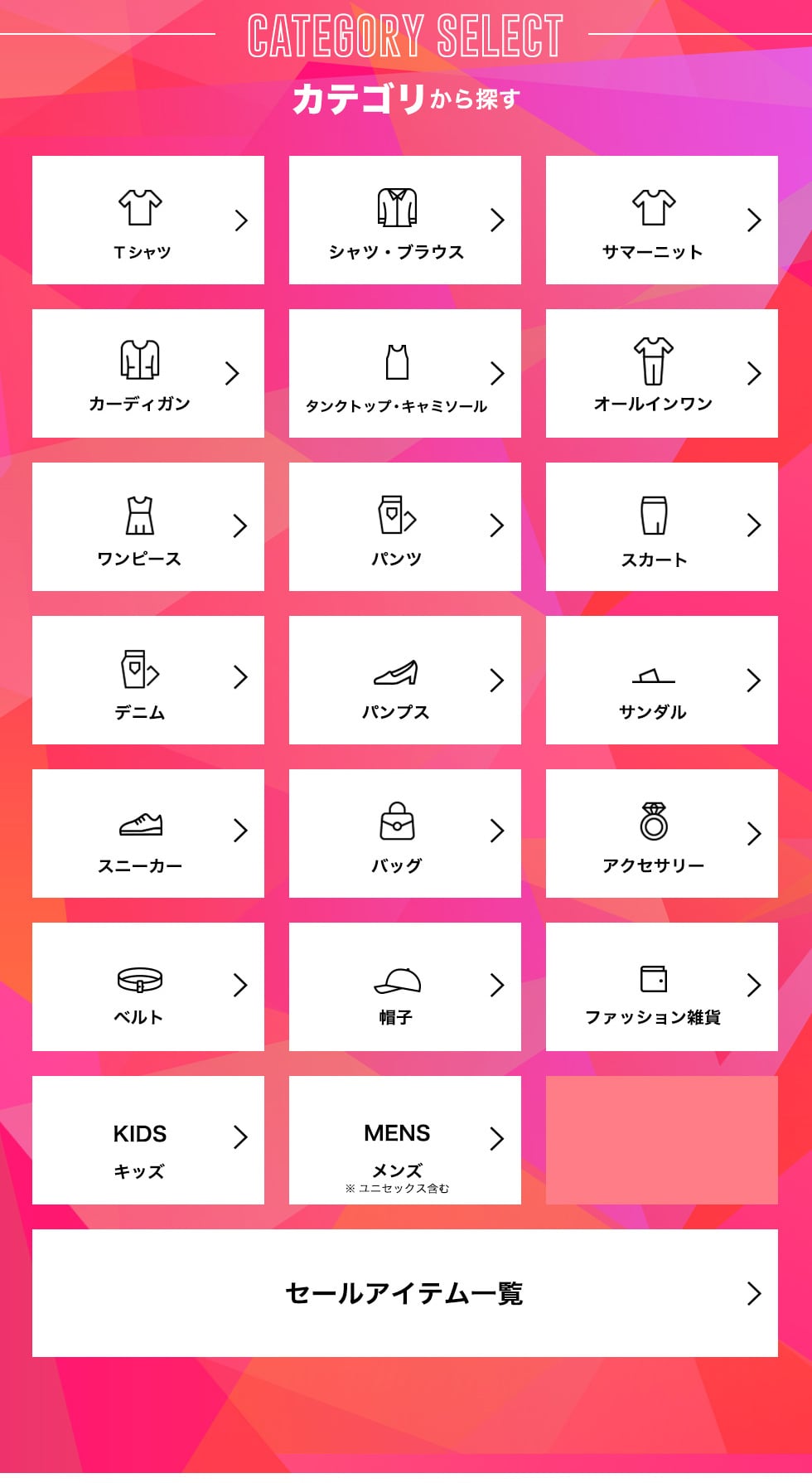
Task: Open the カーディガン category
Action: tap(147, 374)
